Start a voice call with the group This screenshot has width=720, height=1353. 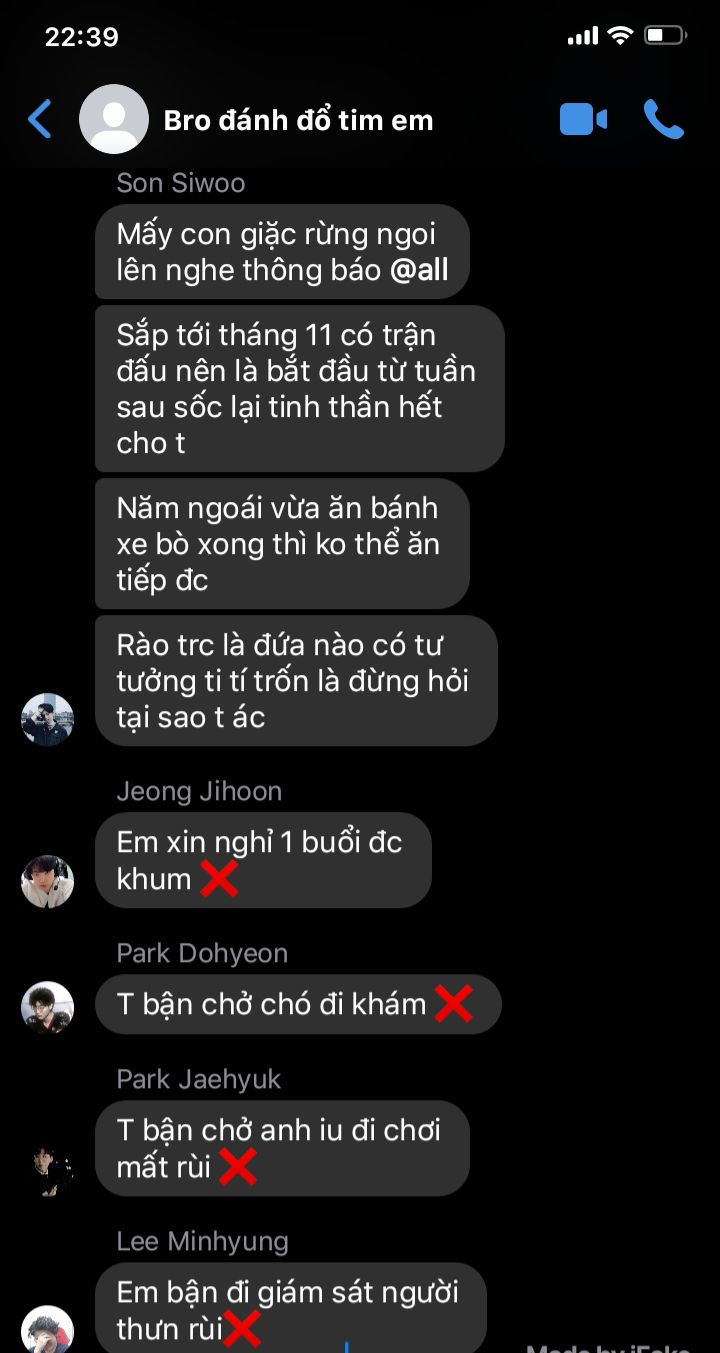pos(663,119)
